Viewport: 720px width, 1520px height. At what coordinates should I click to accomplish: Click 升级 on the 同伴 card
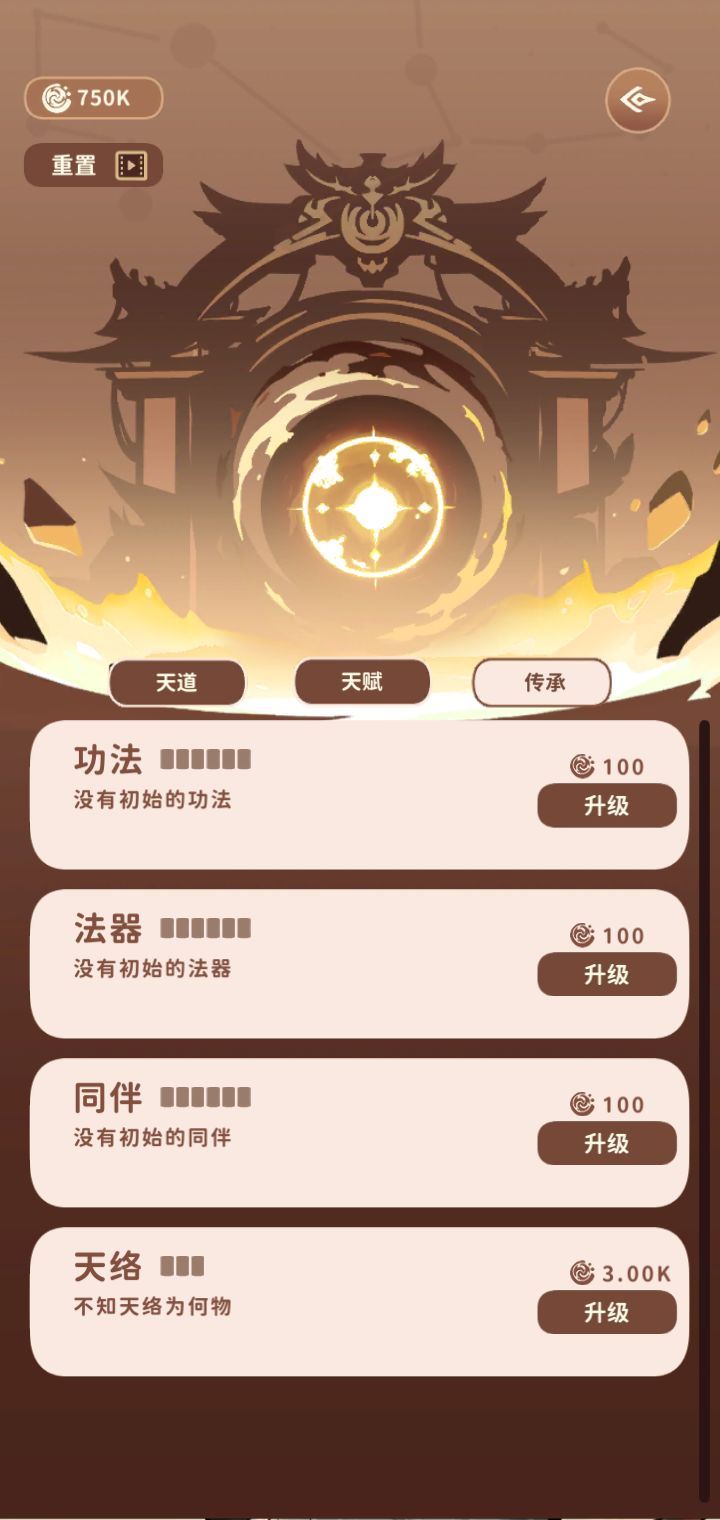[x=605, y=1142]
